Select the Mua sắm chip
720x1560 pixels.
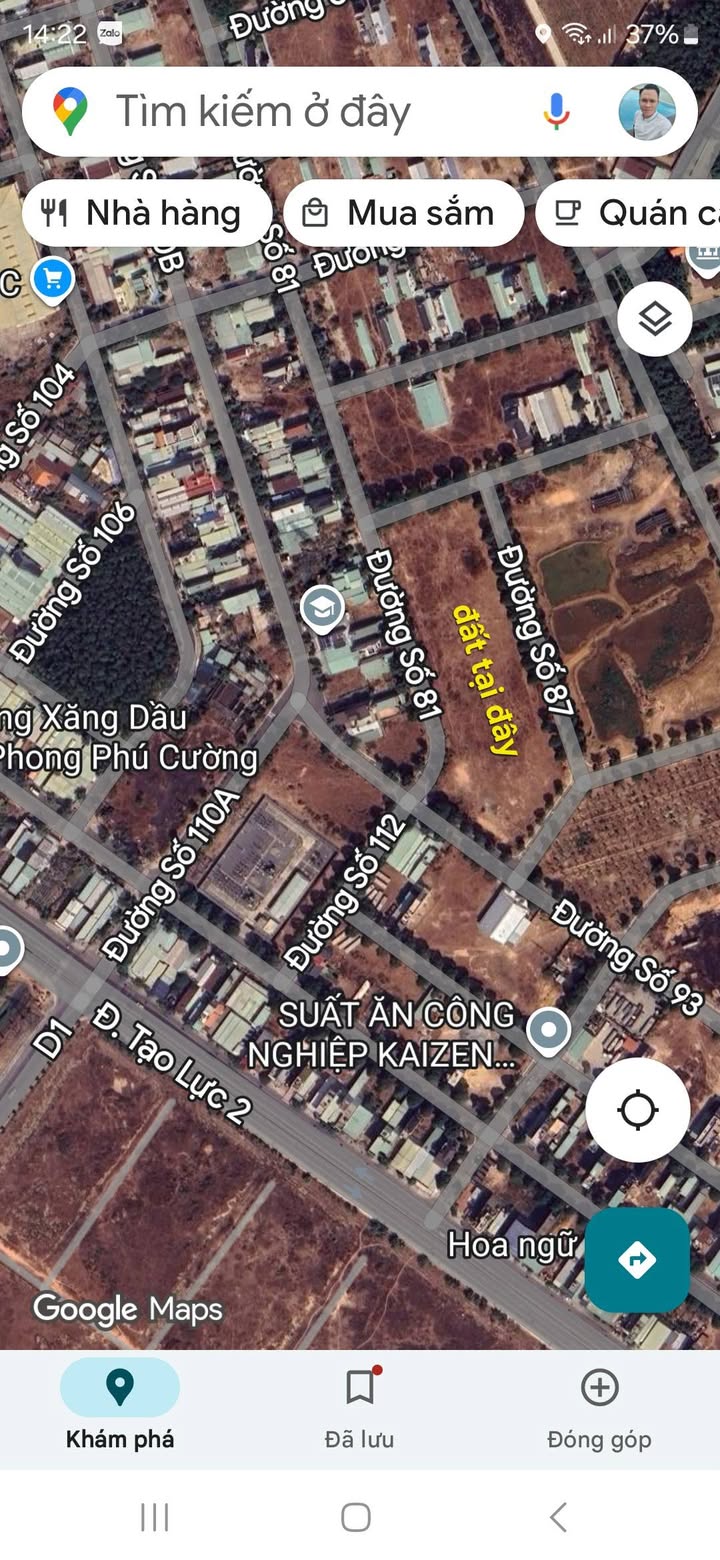coord(404,213)
